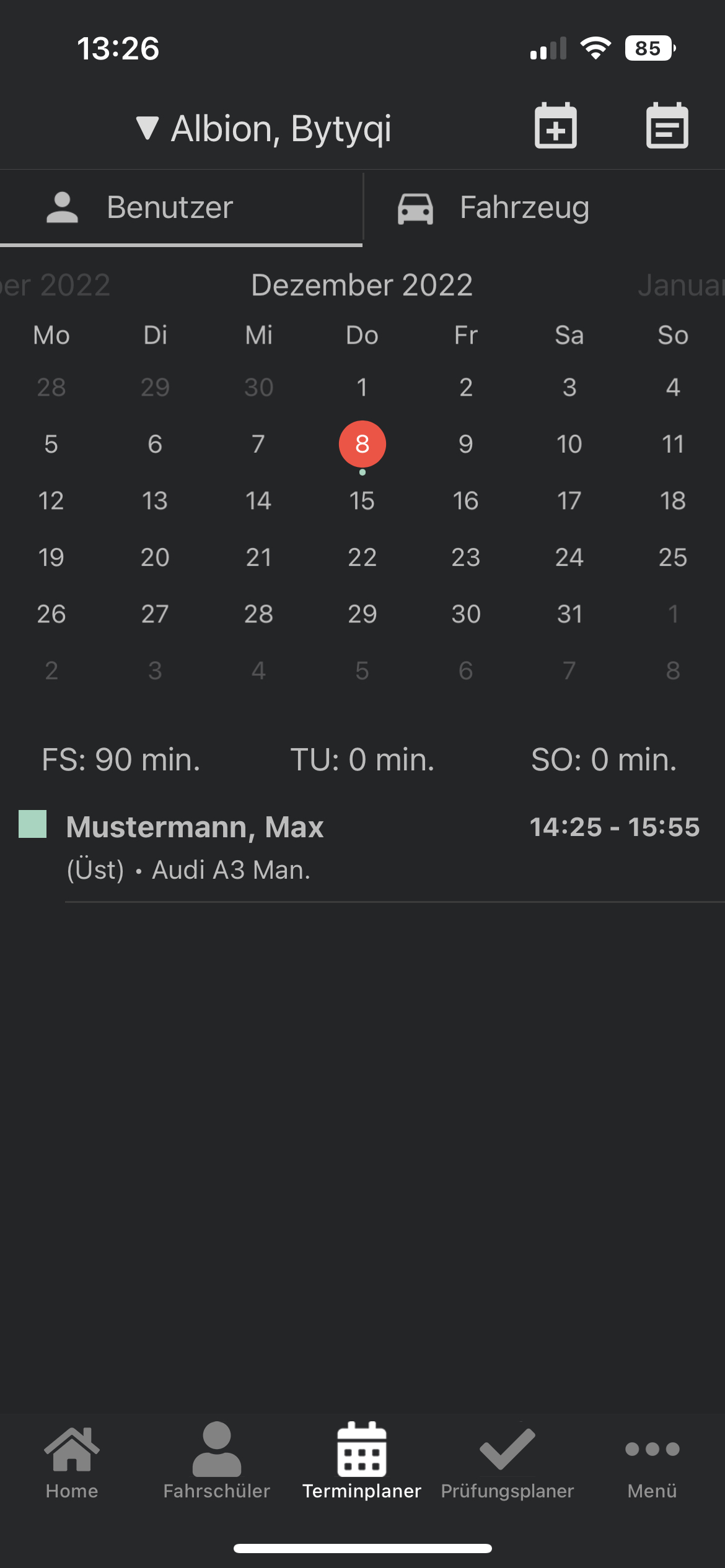The width and height of the screenshot is (725, 1568).
Task: Switch to the Fahrzeug tab
Action: (x=544, y=207)
